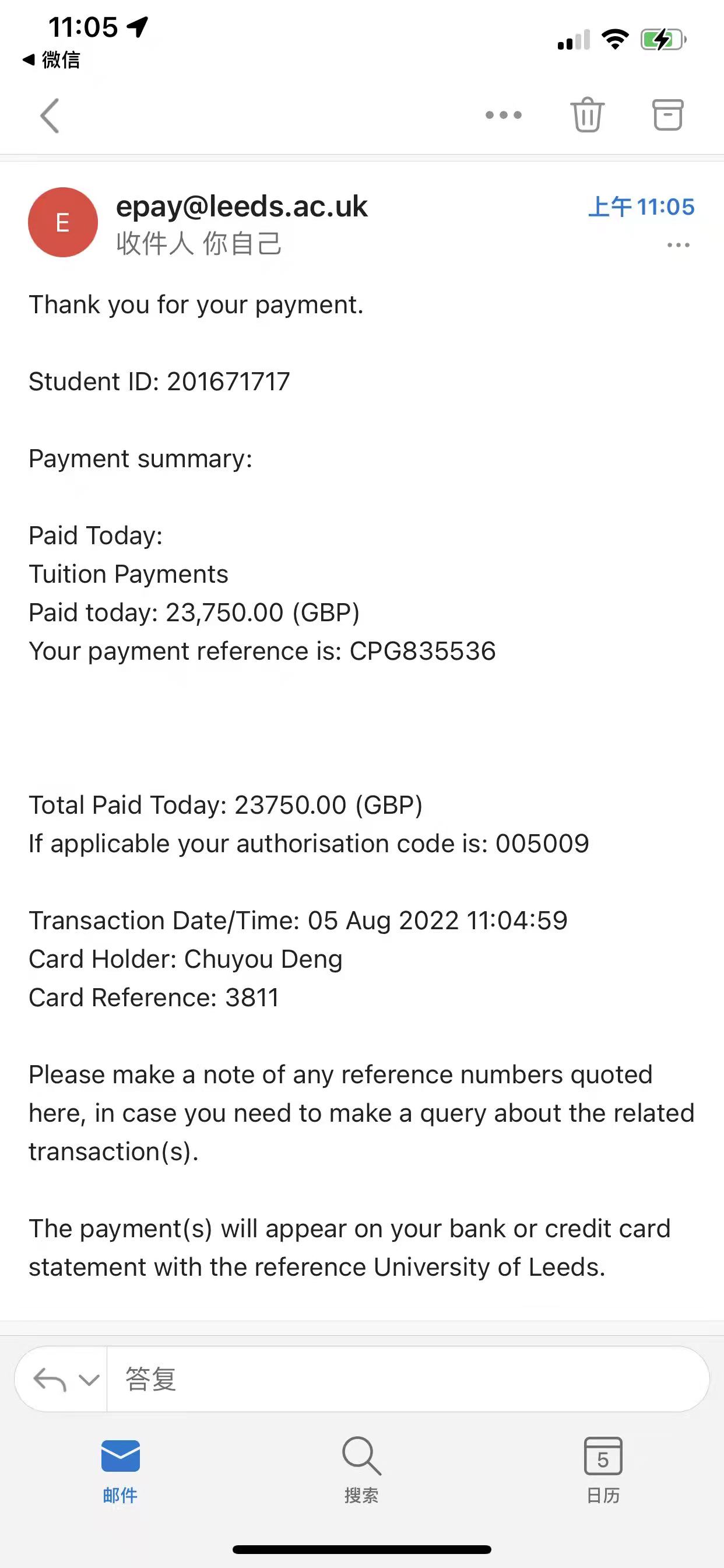Delete this email with the trash icon
The image size is (724, 1568).
point(587,114)
